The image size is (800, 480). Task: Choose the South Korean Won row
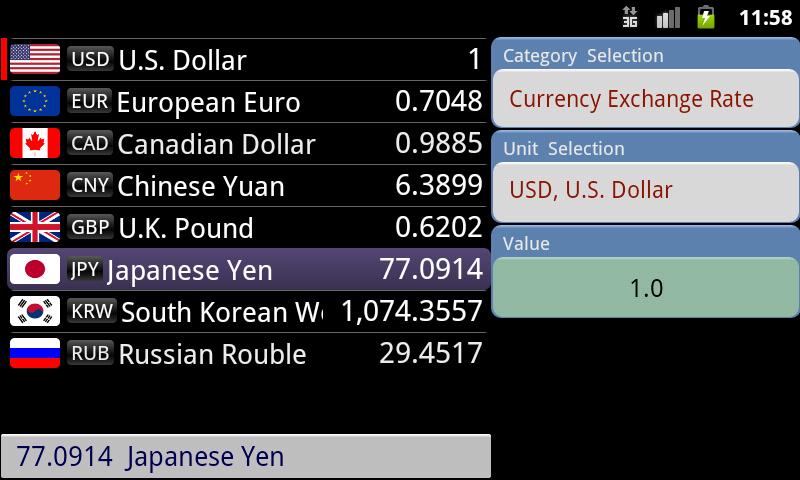(246, 312)
